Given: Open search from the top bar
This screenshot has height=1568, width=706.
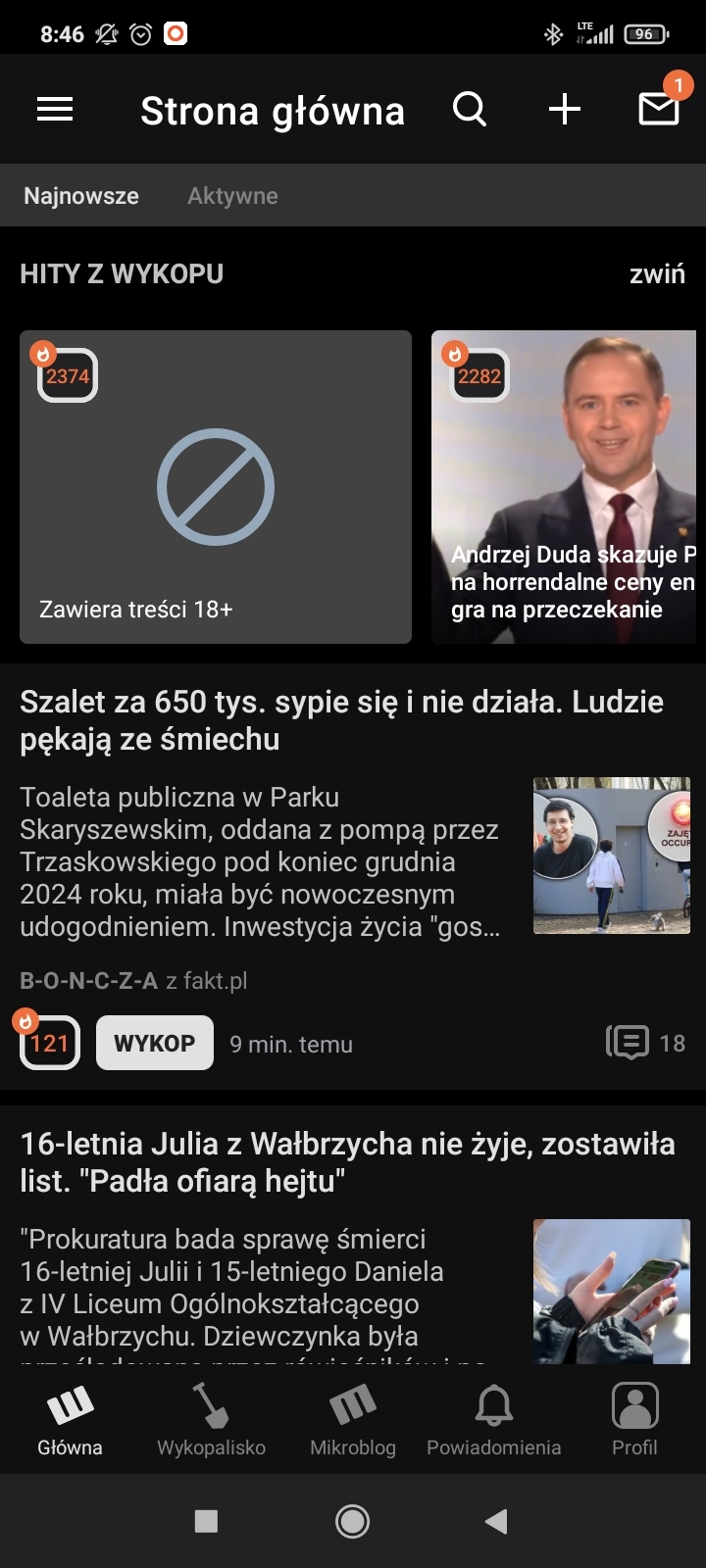Looking at the screenshot, I should point(469,110).
